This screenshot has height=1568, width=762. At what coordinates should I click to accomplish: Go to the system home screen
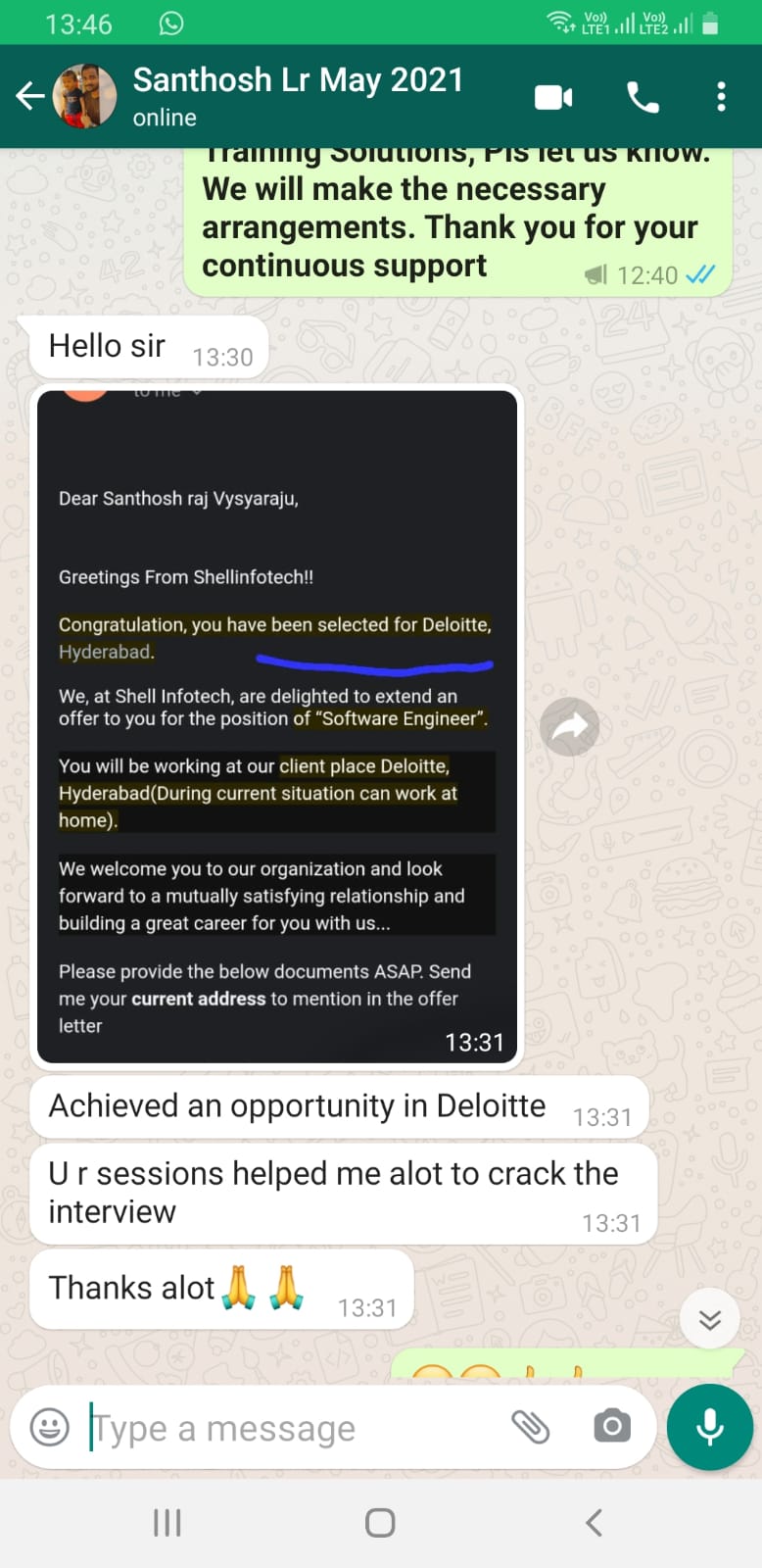coord(380,1522)
